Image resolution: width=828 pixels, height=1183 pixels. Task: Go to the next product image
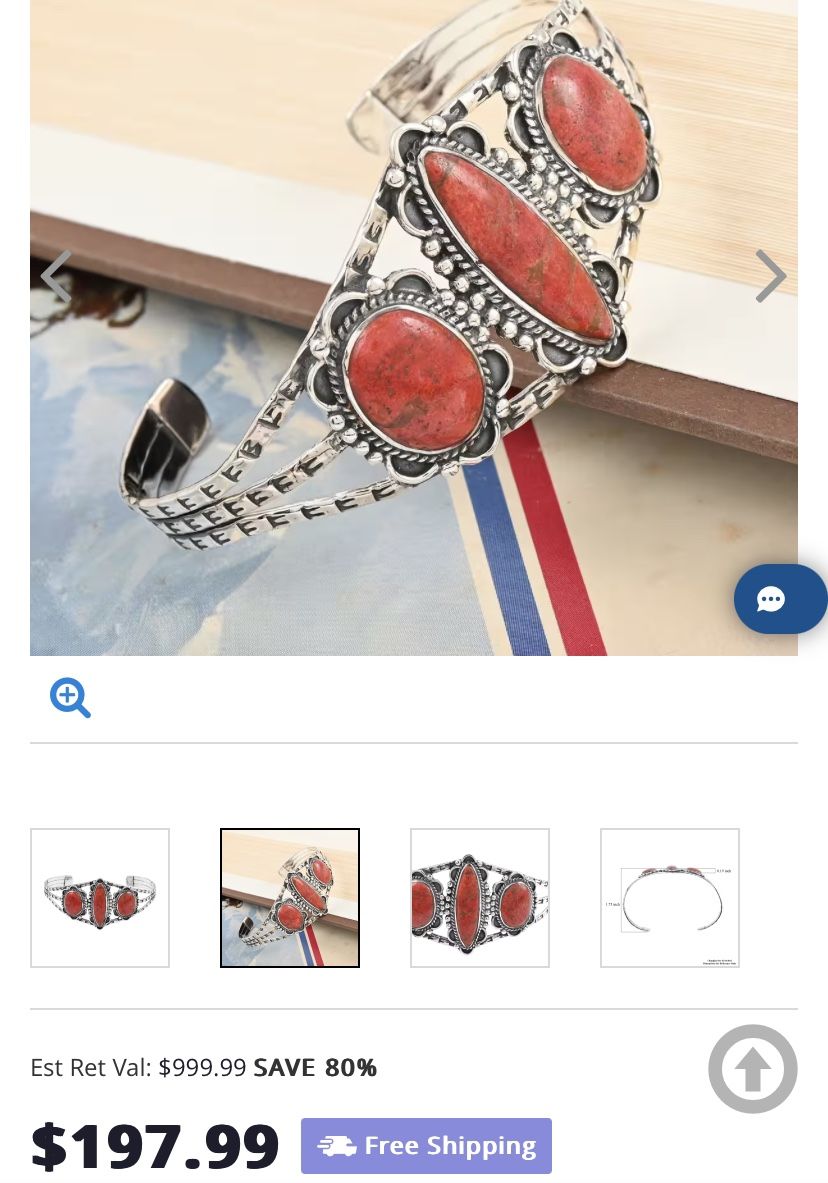[770, 276]
